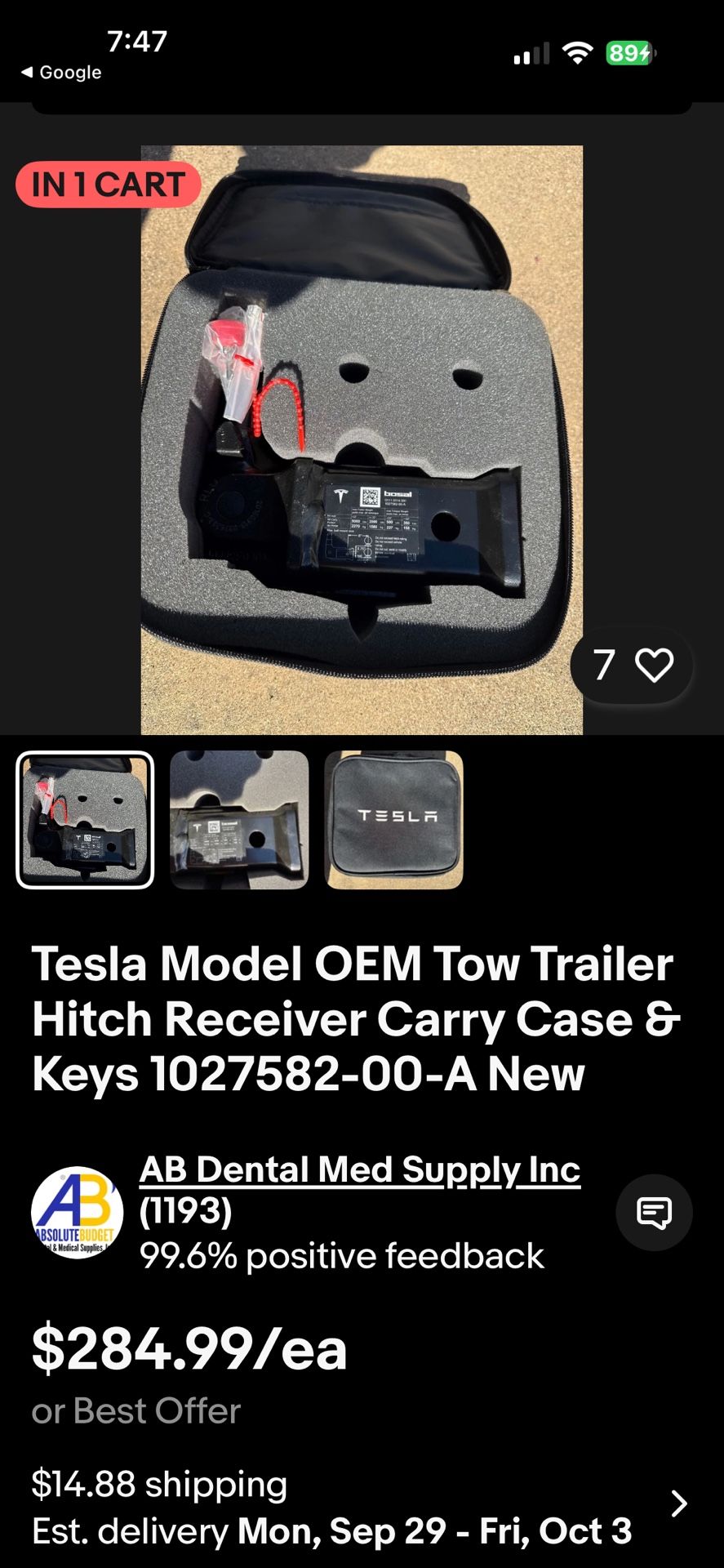Add item to watchlist with heart icon
Image resolution: width=724 pixels, height=1568 pixels.
[654, 665]
